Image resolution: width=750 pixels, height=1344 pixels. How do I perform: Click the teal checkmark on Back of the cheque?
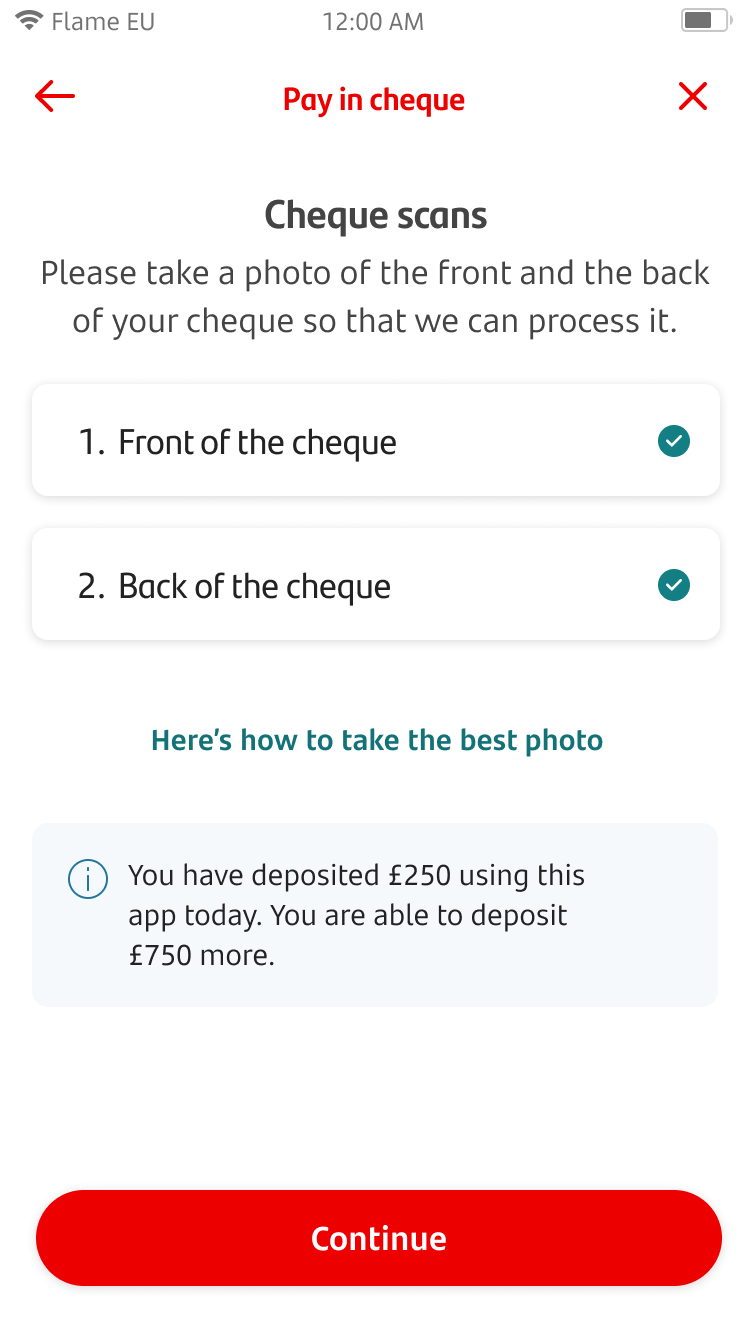click(673, 585)
